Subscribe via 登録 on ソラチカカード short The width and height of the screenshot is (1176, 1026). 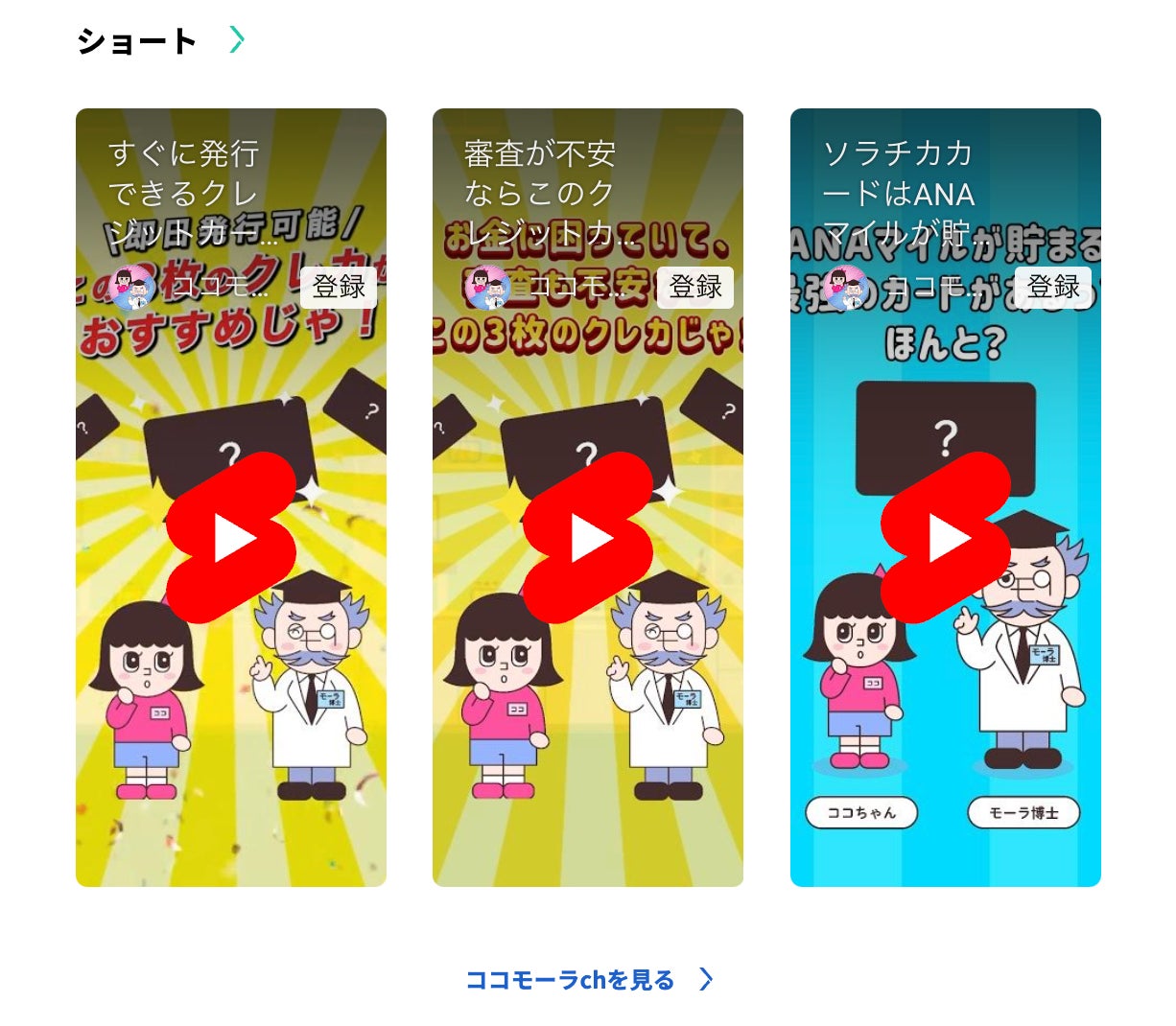(1053, 287)
